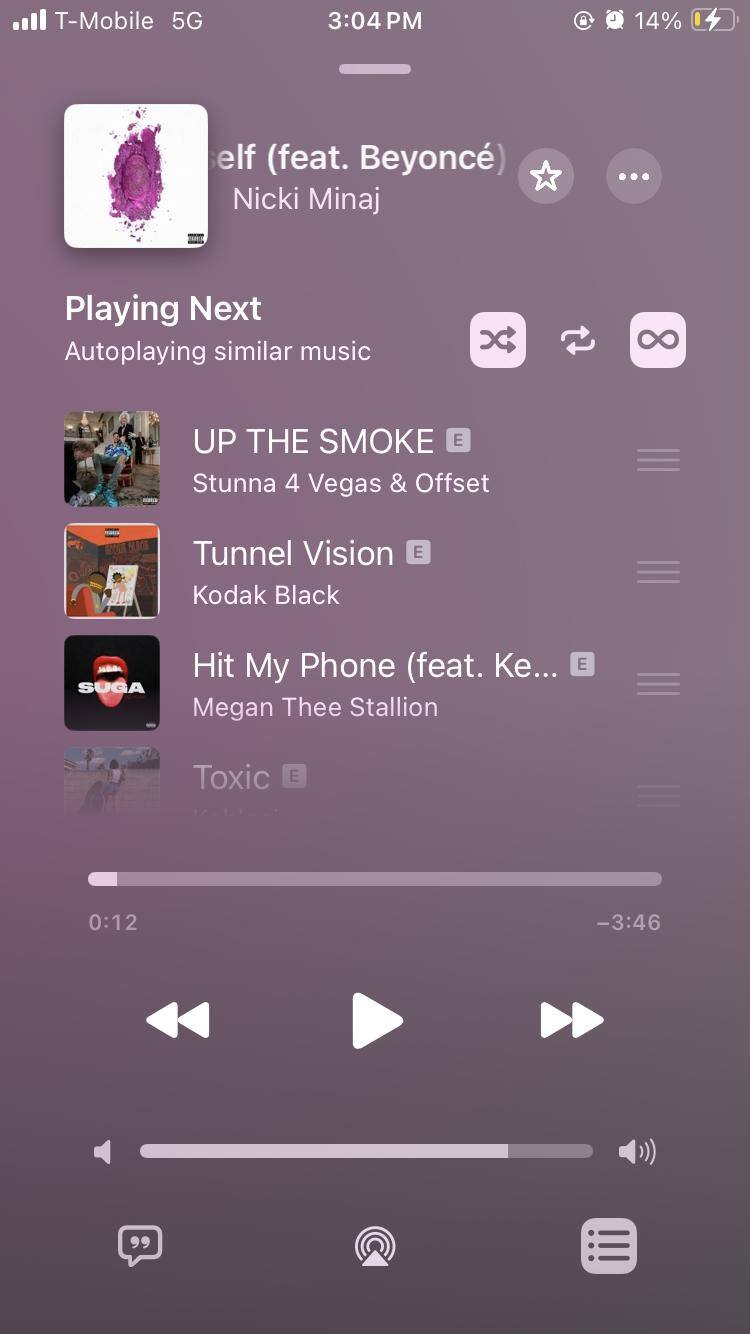Resume playback with the play button
This screenshot has width=750, height=1334.
click(x=376, y=1021)
